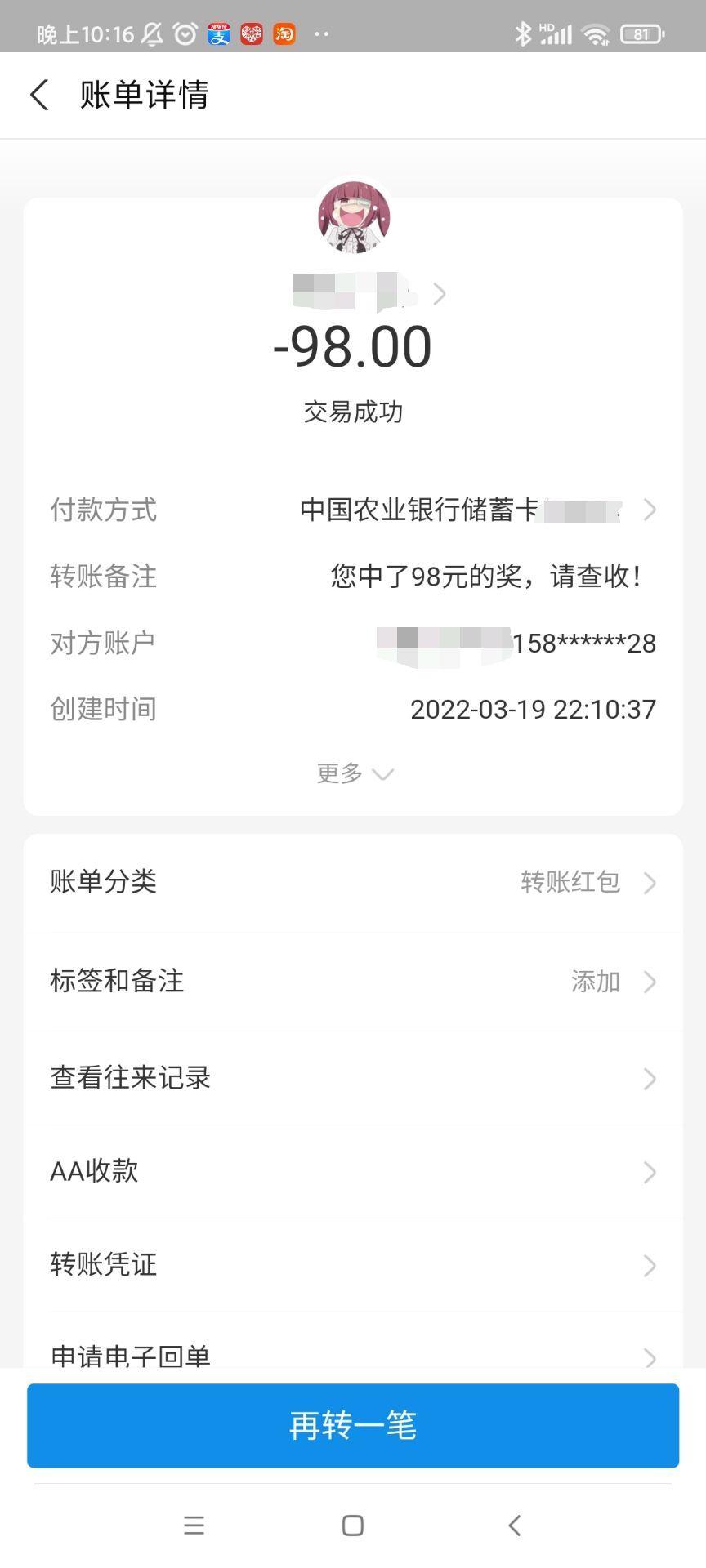Screen dimensions: 706x1568
Task: Change 账单分类 category 转账红包
Action: [353, 883]
